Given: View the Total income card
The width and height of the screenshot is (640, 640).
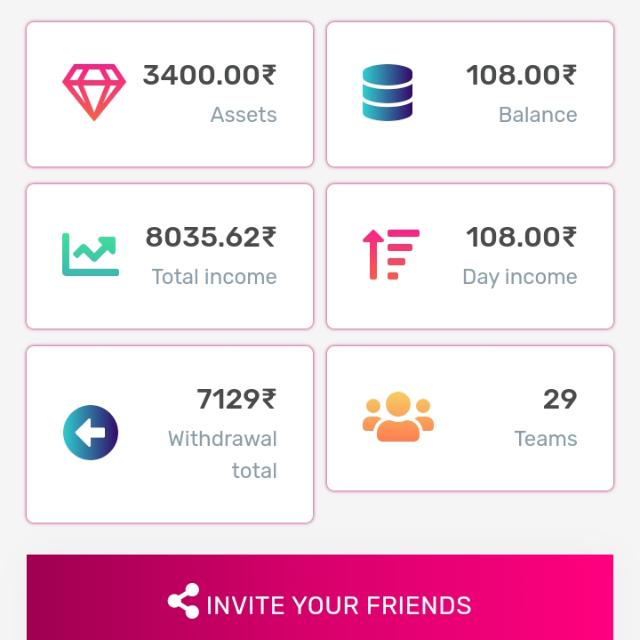Looking at the screenshot, I should point(170,256).
